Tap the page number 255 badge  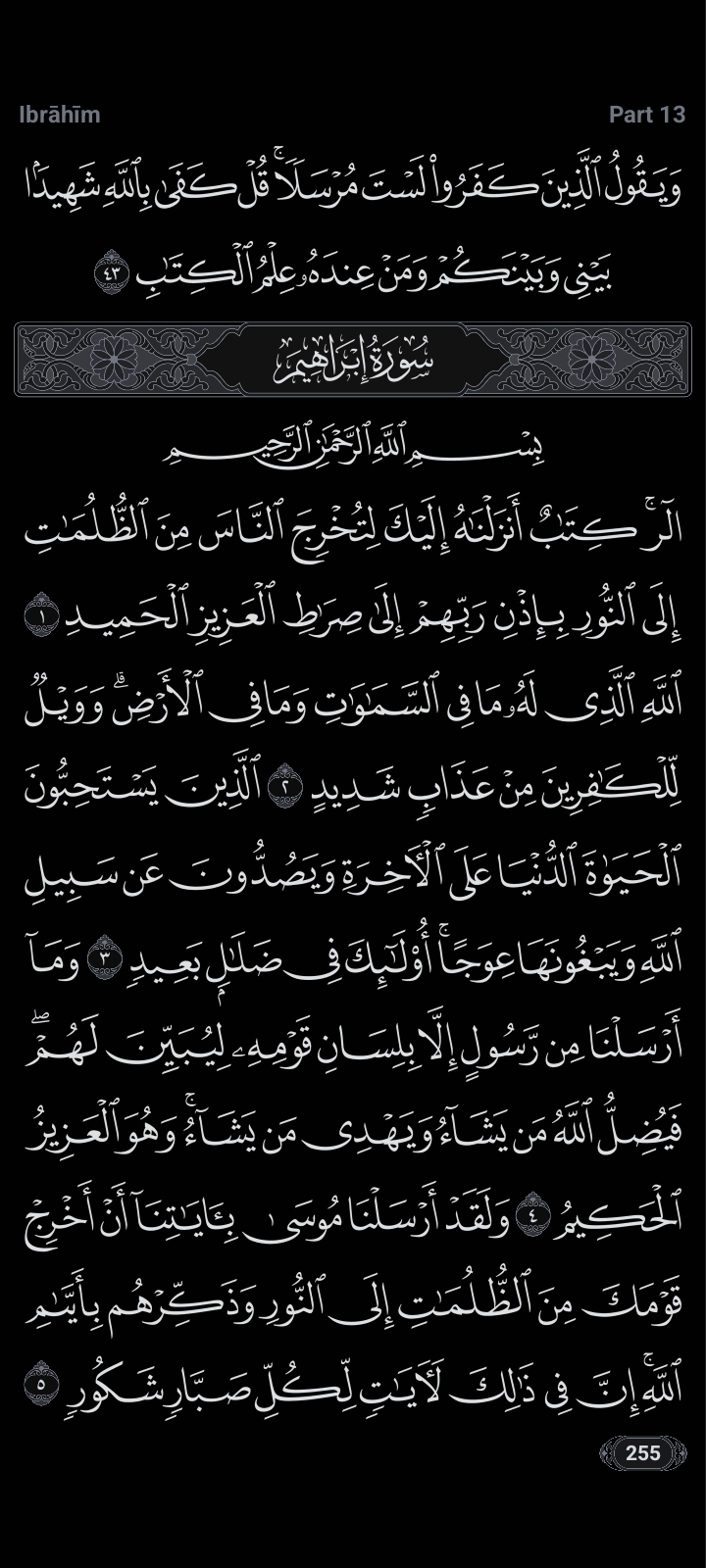(x=642, y=1452)
